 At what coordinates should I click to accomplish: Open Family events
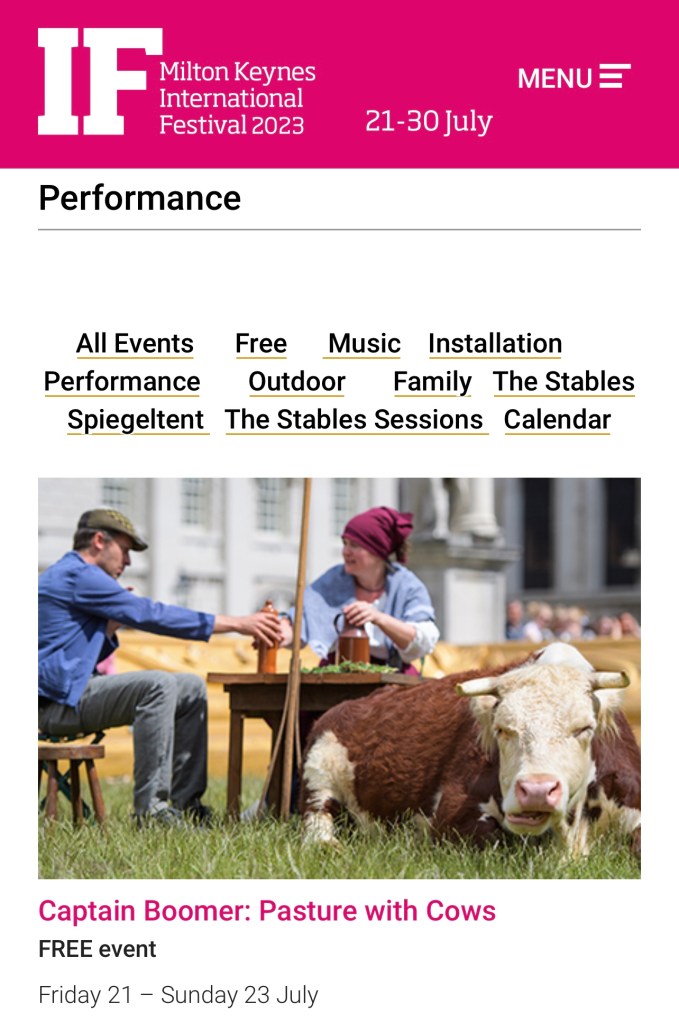[x=432, y=382]
